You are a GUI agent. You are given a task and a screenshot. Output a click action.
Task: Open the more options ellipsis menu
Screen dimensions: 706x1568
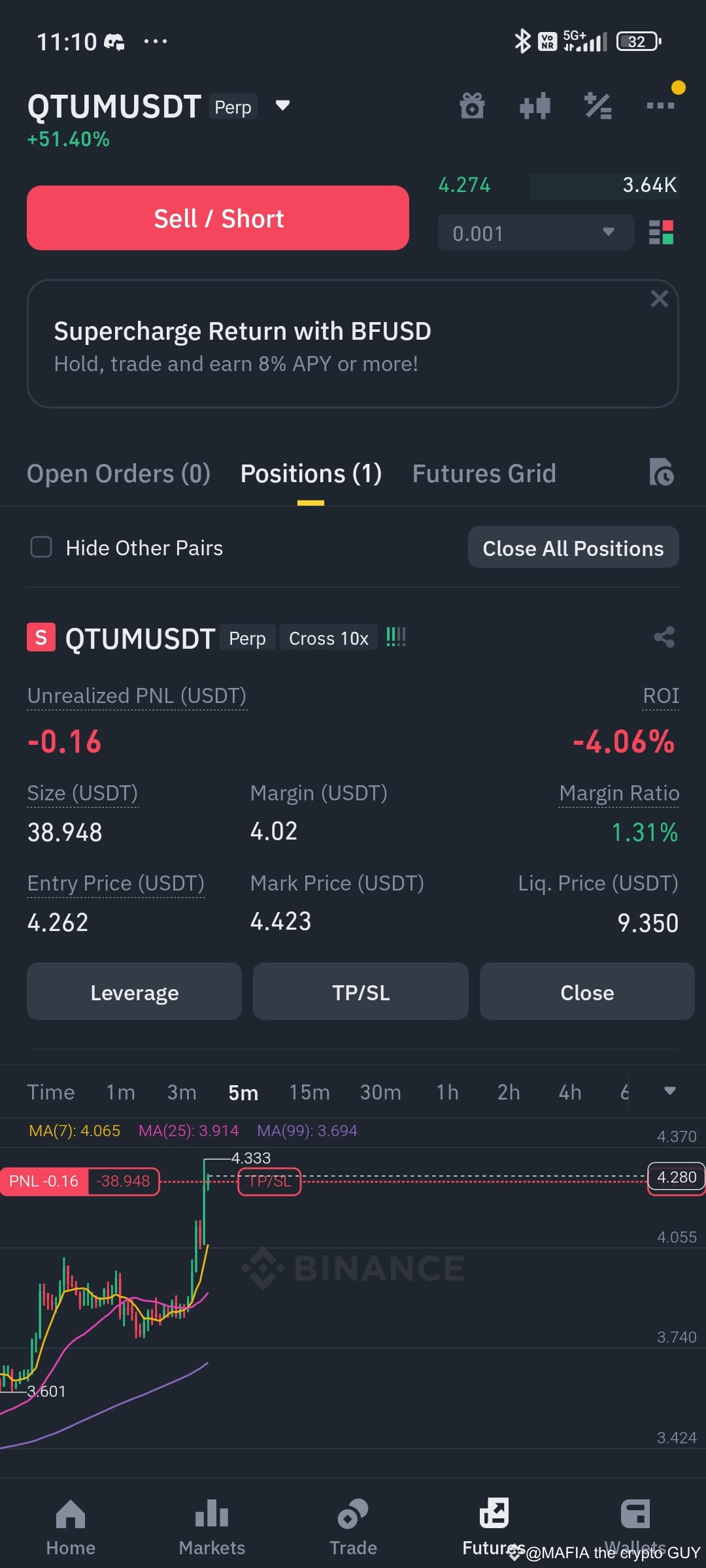click(x=660, y=105)
